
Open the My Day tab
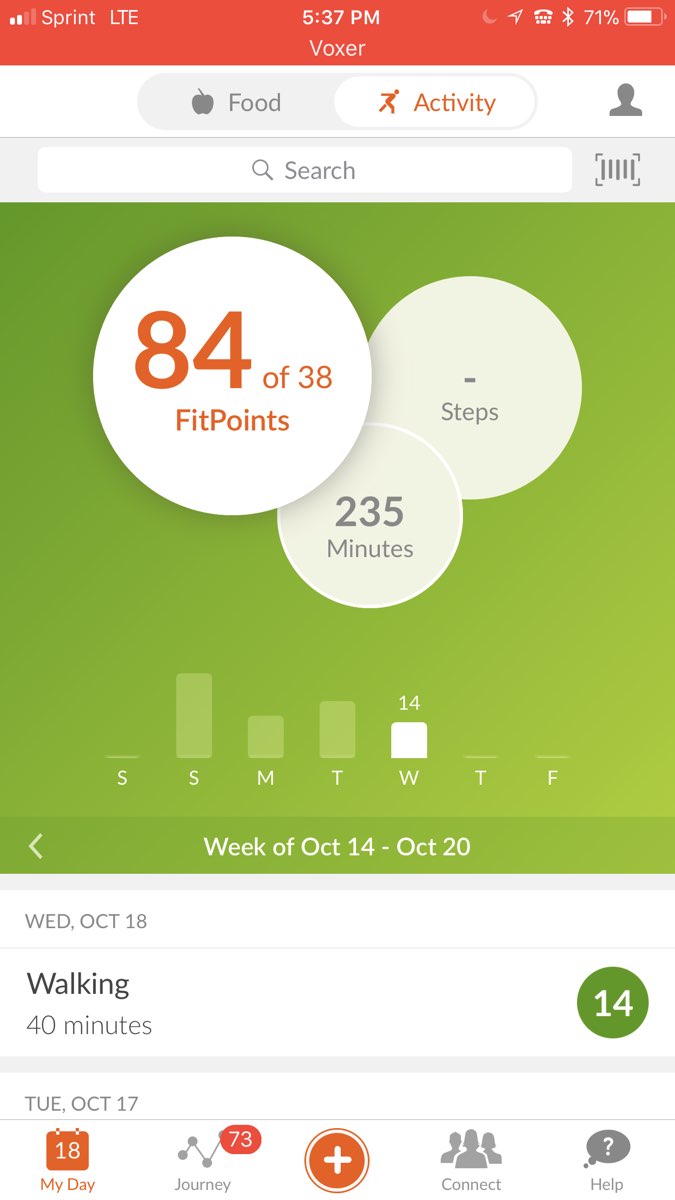(x=67, y=1160)
